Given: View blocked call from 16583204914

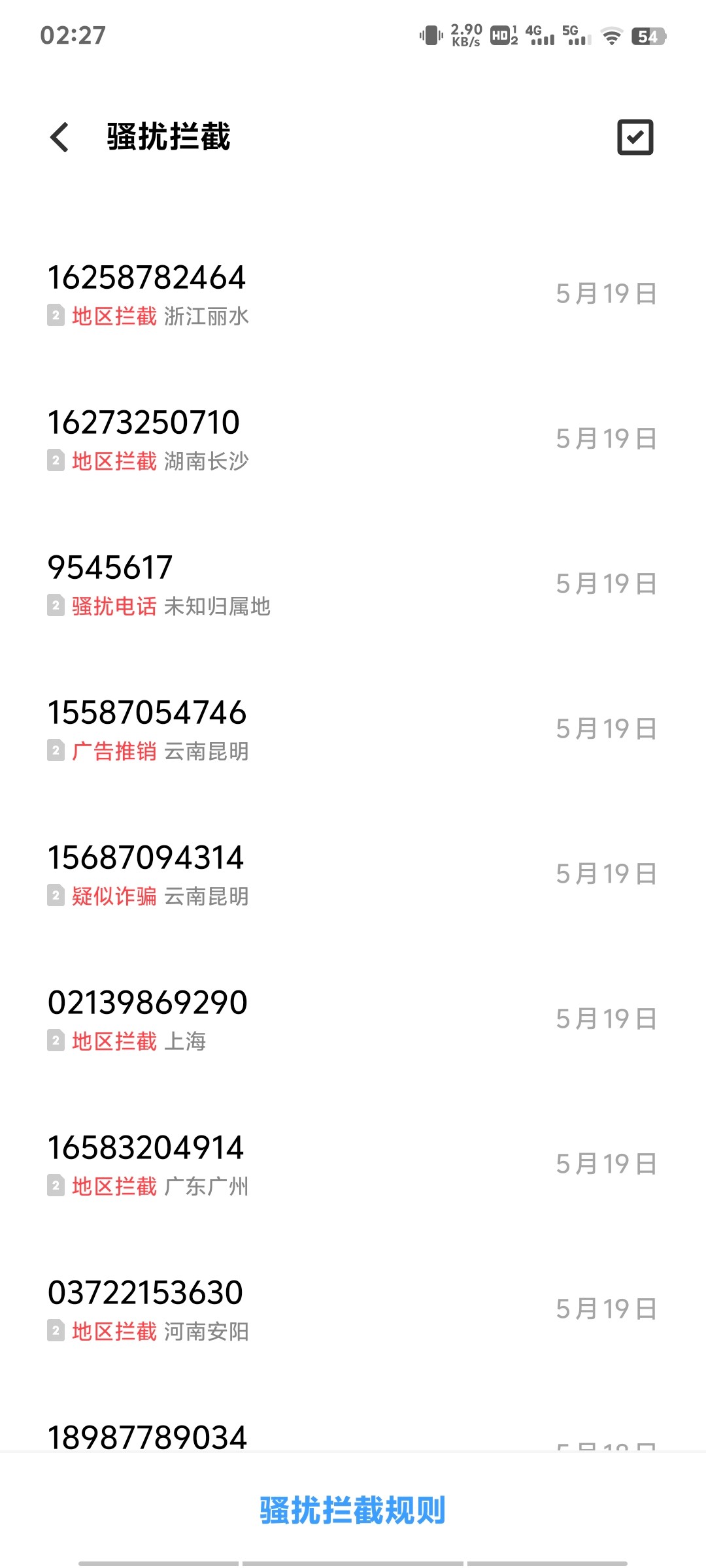Looking at the screenshot, I should tap(353, 1165).
